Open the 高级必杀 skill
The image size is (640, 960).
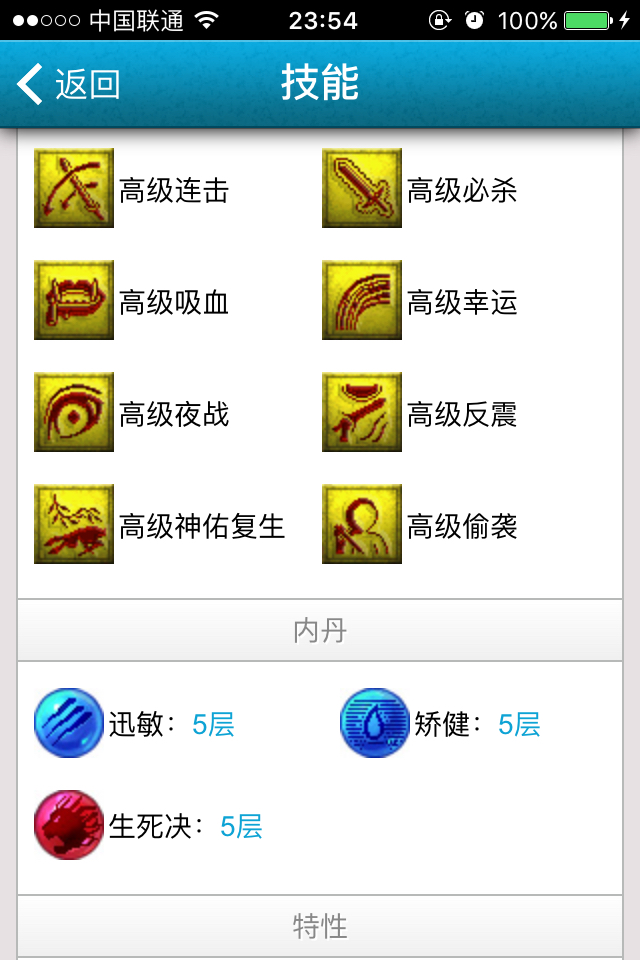pyautogui.click(x=362, y=188)
